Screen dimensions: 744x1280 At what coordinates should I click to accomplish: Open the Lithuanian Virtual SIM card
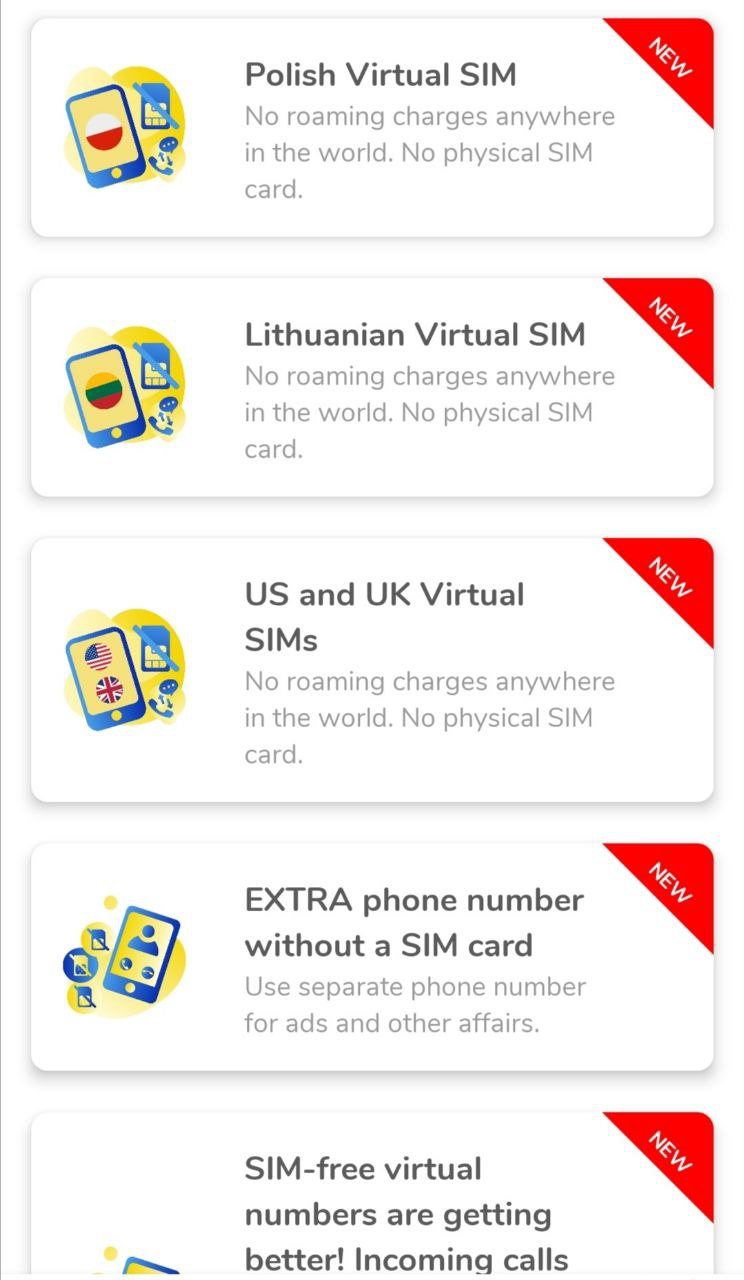pos(372,388)
